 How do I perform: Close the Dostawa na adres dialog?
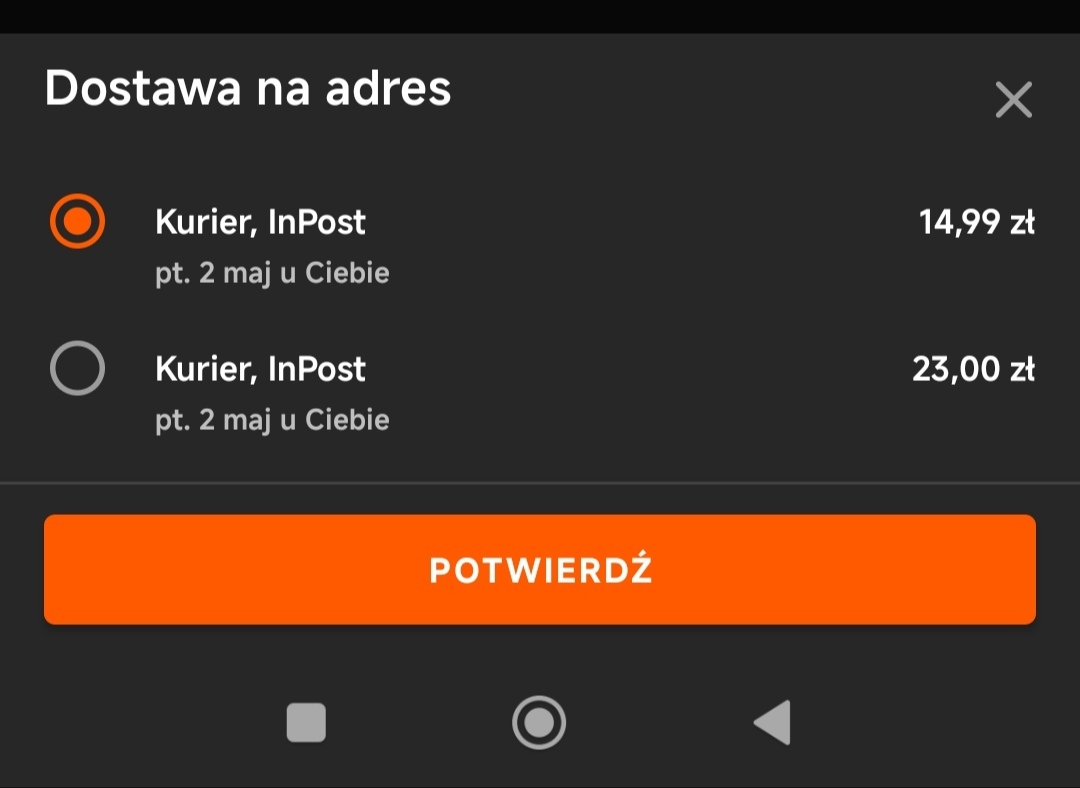coord(1013,100)
